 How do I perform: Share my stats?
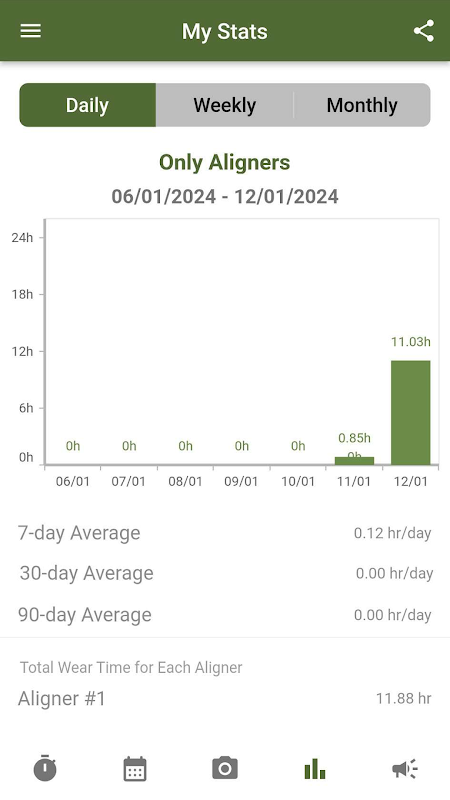tap(423, 31)
